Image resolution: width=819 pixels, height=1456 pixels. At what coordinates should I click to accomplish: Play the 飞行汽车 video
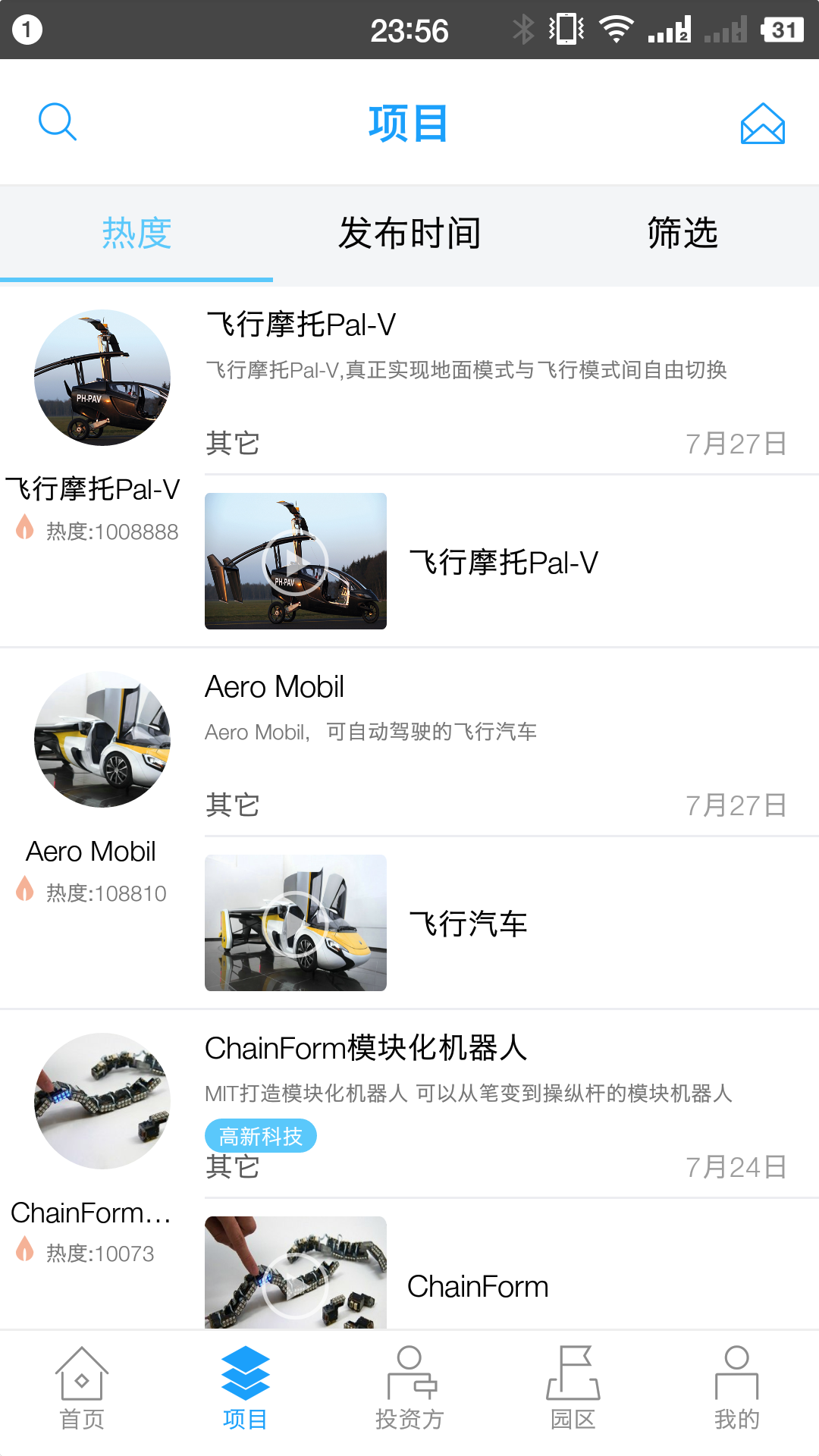tap(296, 923)
